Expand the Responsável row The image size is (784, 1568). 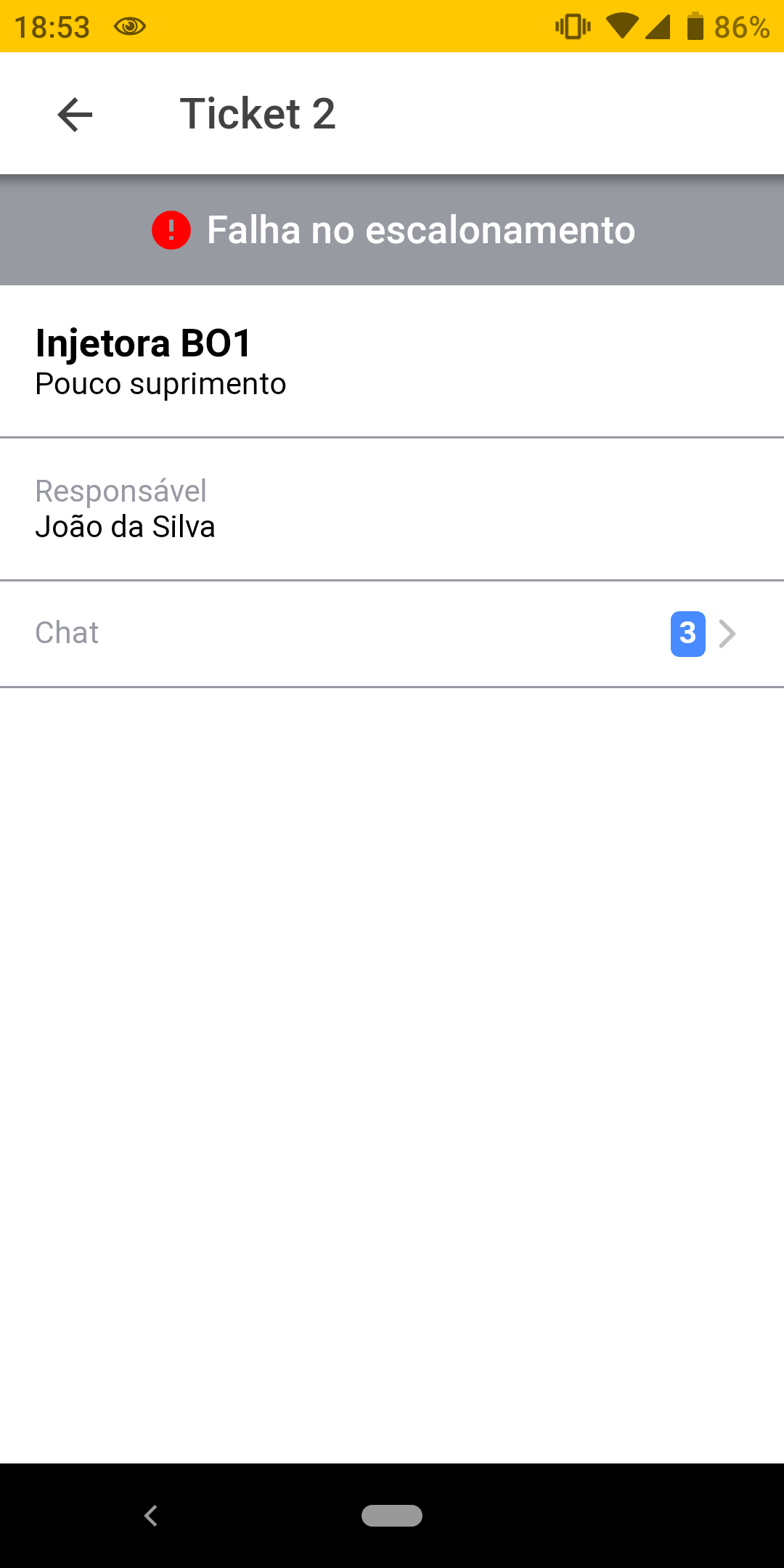click(392, 508)
